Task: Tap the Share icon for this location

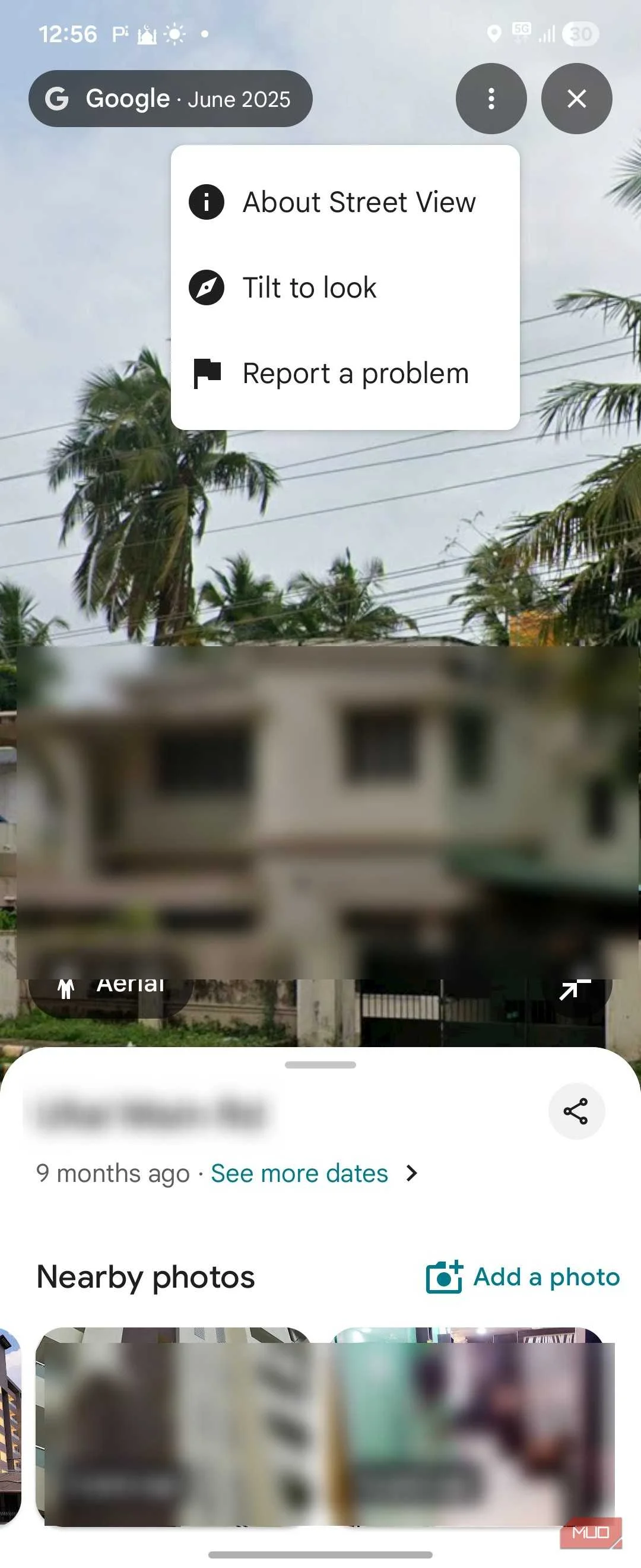Action: tap(576, 1110)
